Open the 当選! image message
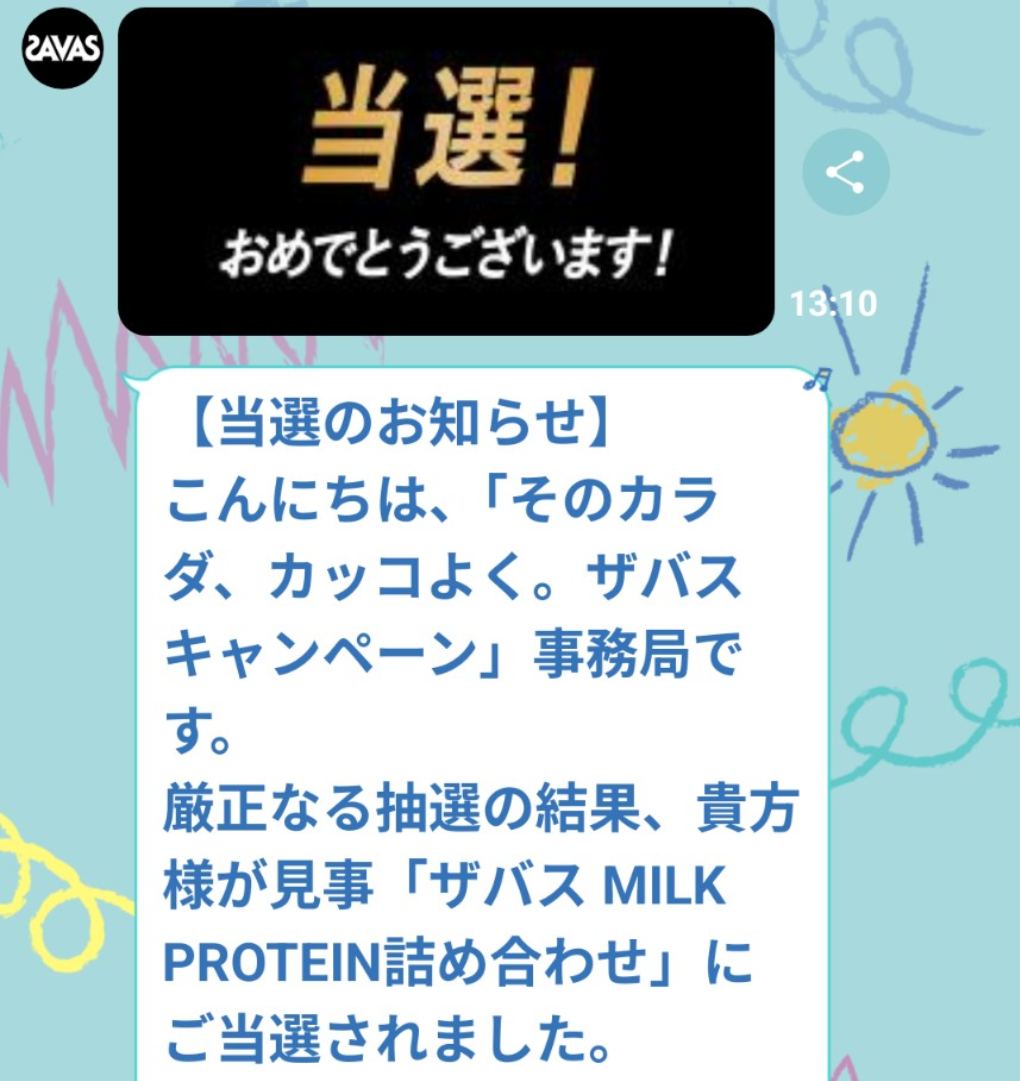 pyautogui.click(x=446, y=171)
